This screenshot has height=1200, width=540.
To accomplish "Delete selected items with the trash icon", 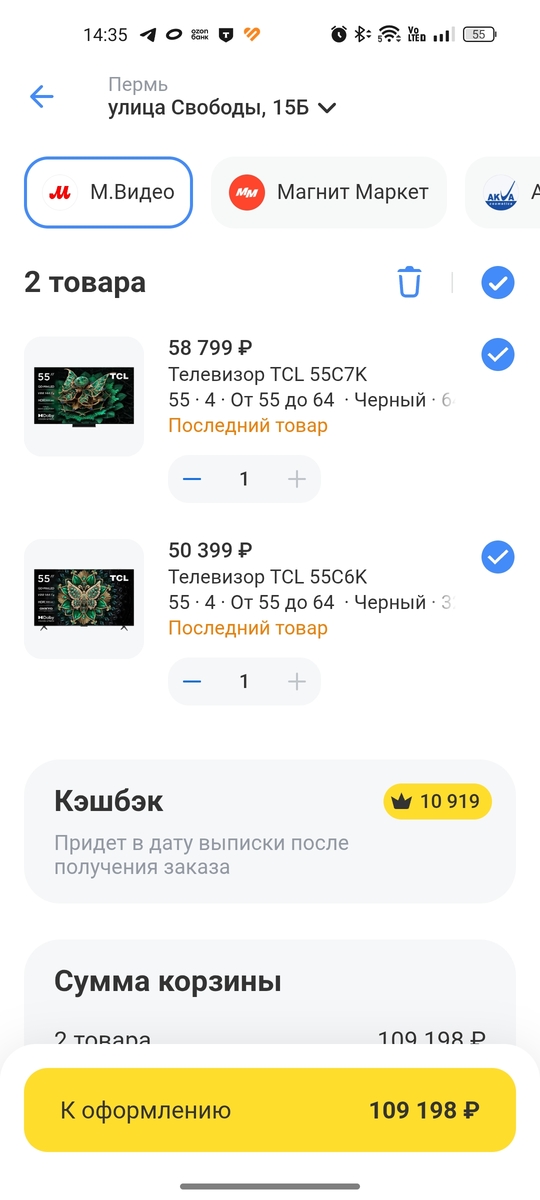I will pyautogui.click(x=410, y=282).
